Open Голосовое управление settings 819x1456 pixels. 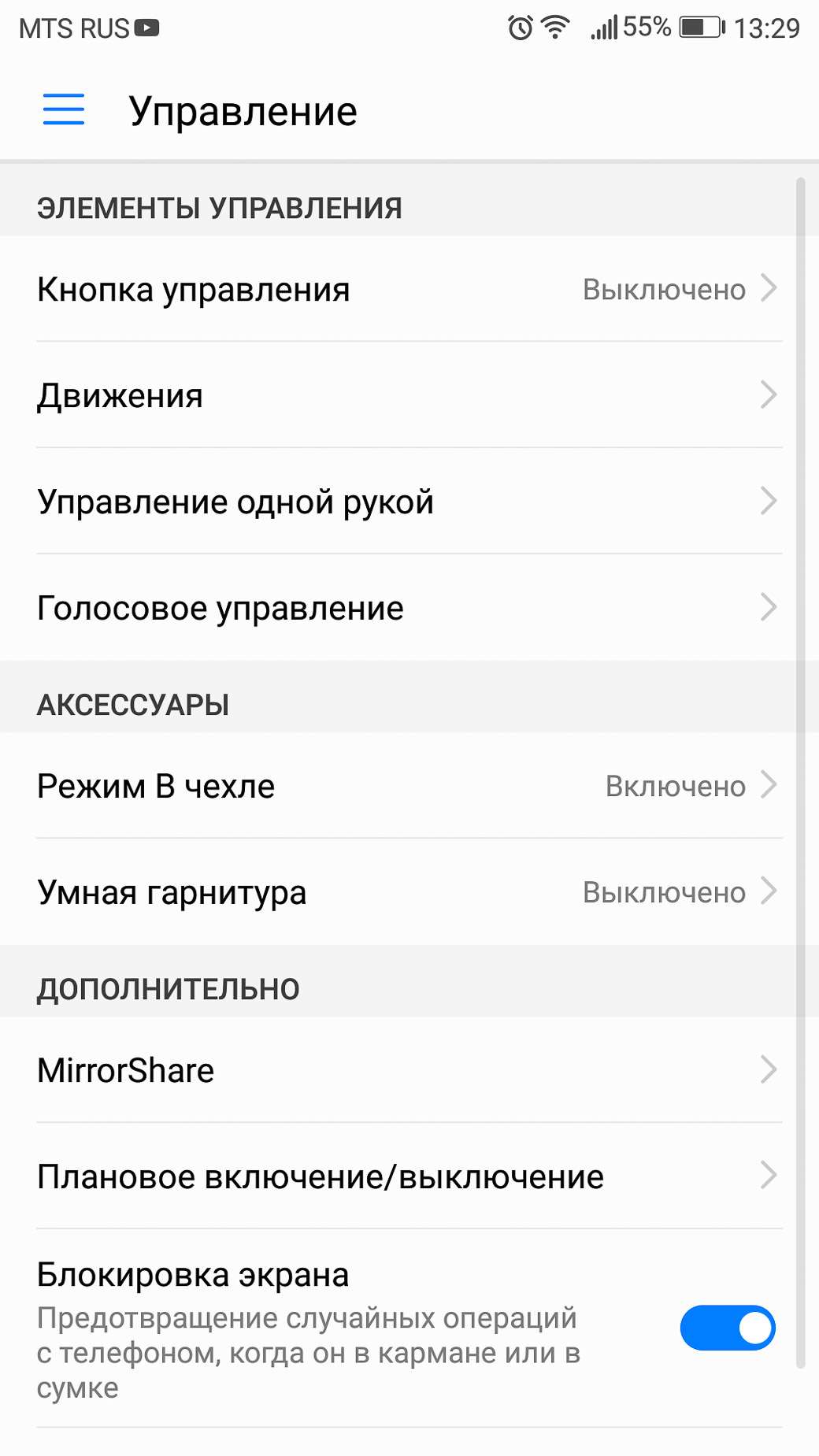[409, 608]
